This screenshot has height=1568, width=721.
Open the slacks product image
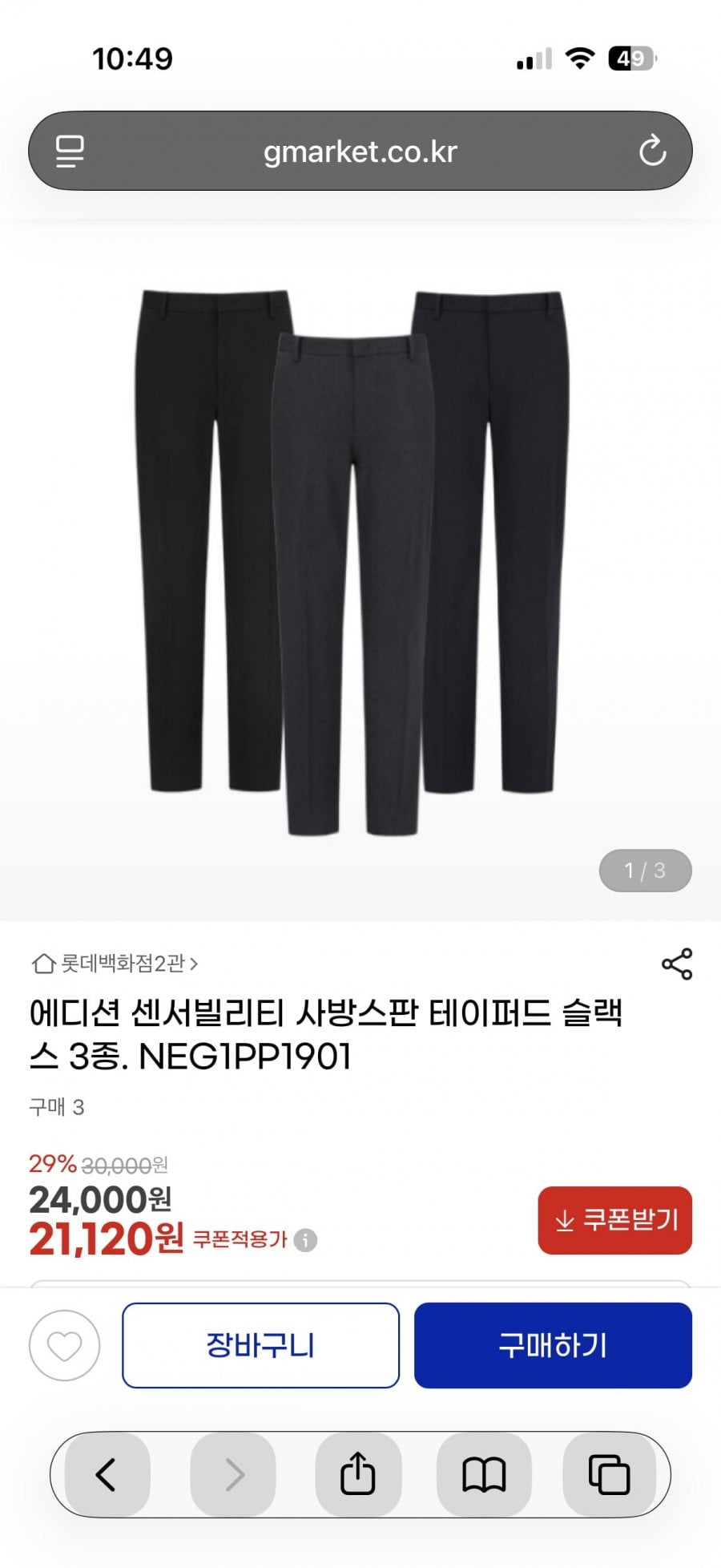pyautogui.click(x=352, y=561)
